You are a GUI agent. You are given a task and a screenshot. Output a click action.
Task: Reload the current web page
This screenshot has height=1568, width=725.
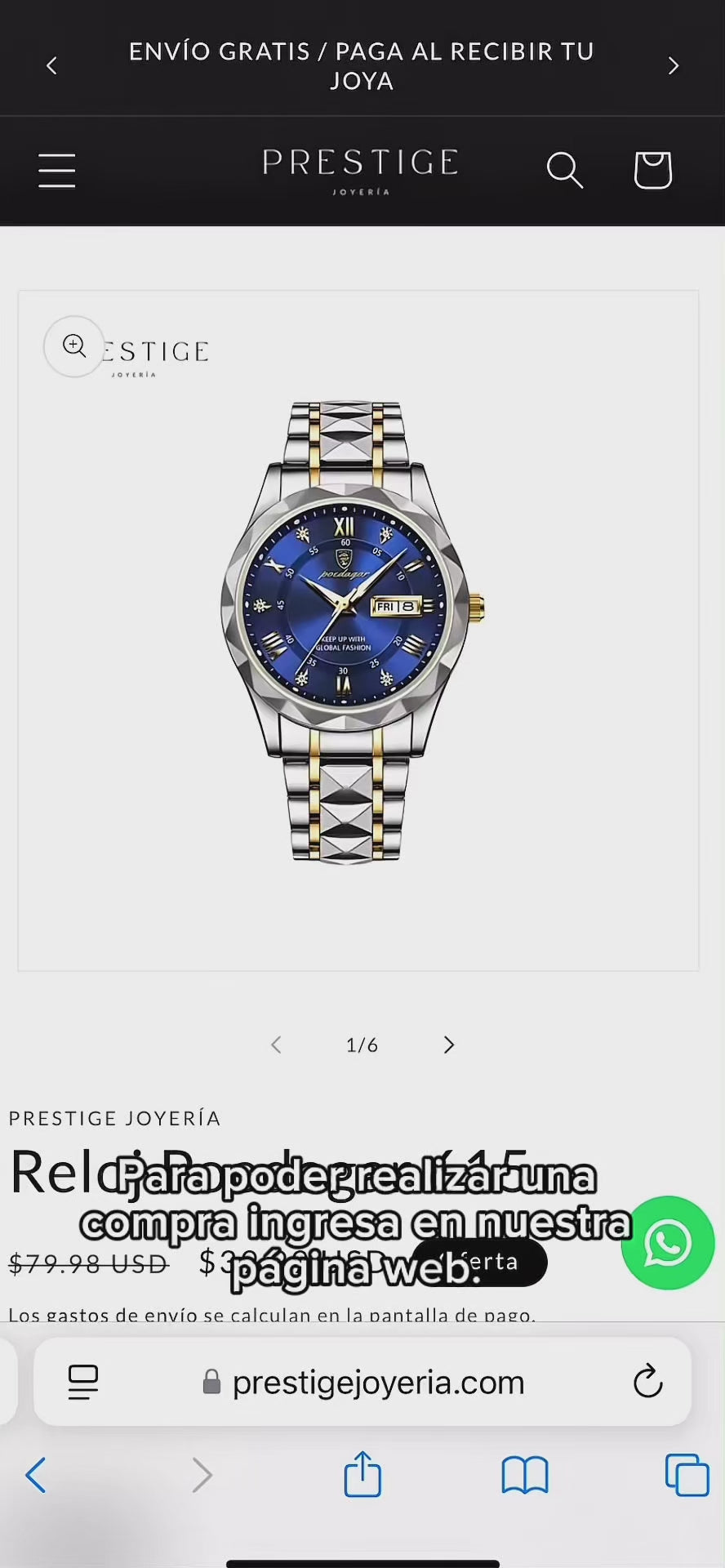647,1382
